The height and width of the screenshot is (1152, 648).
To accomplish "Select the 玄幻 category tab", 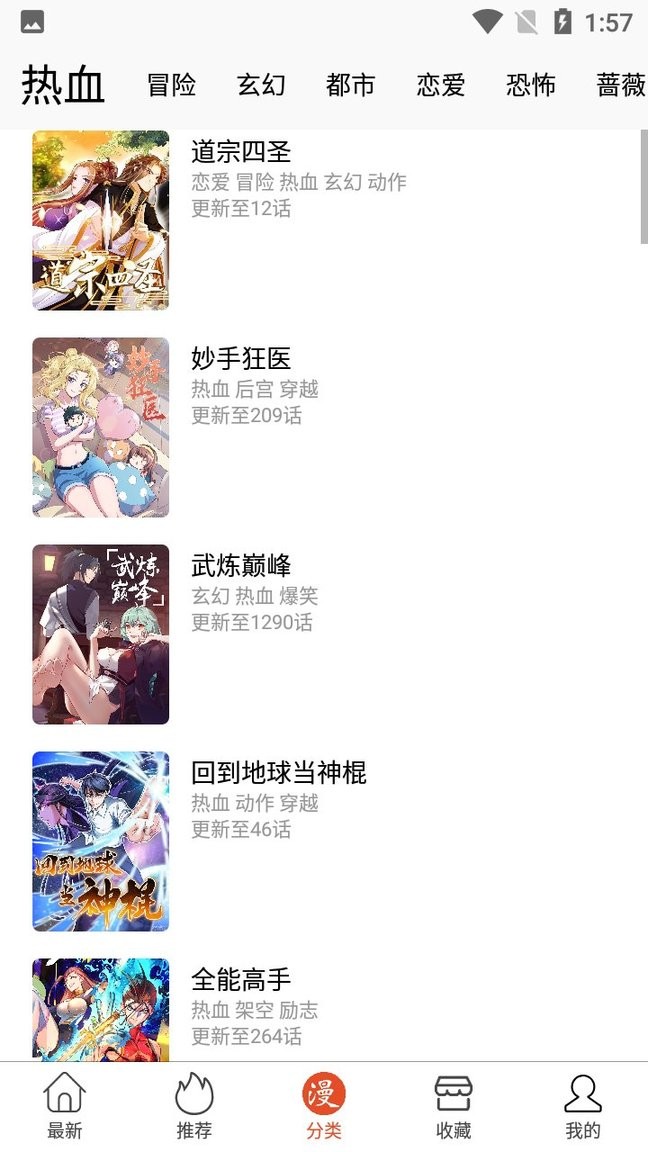I will click(x=261, y=85).
